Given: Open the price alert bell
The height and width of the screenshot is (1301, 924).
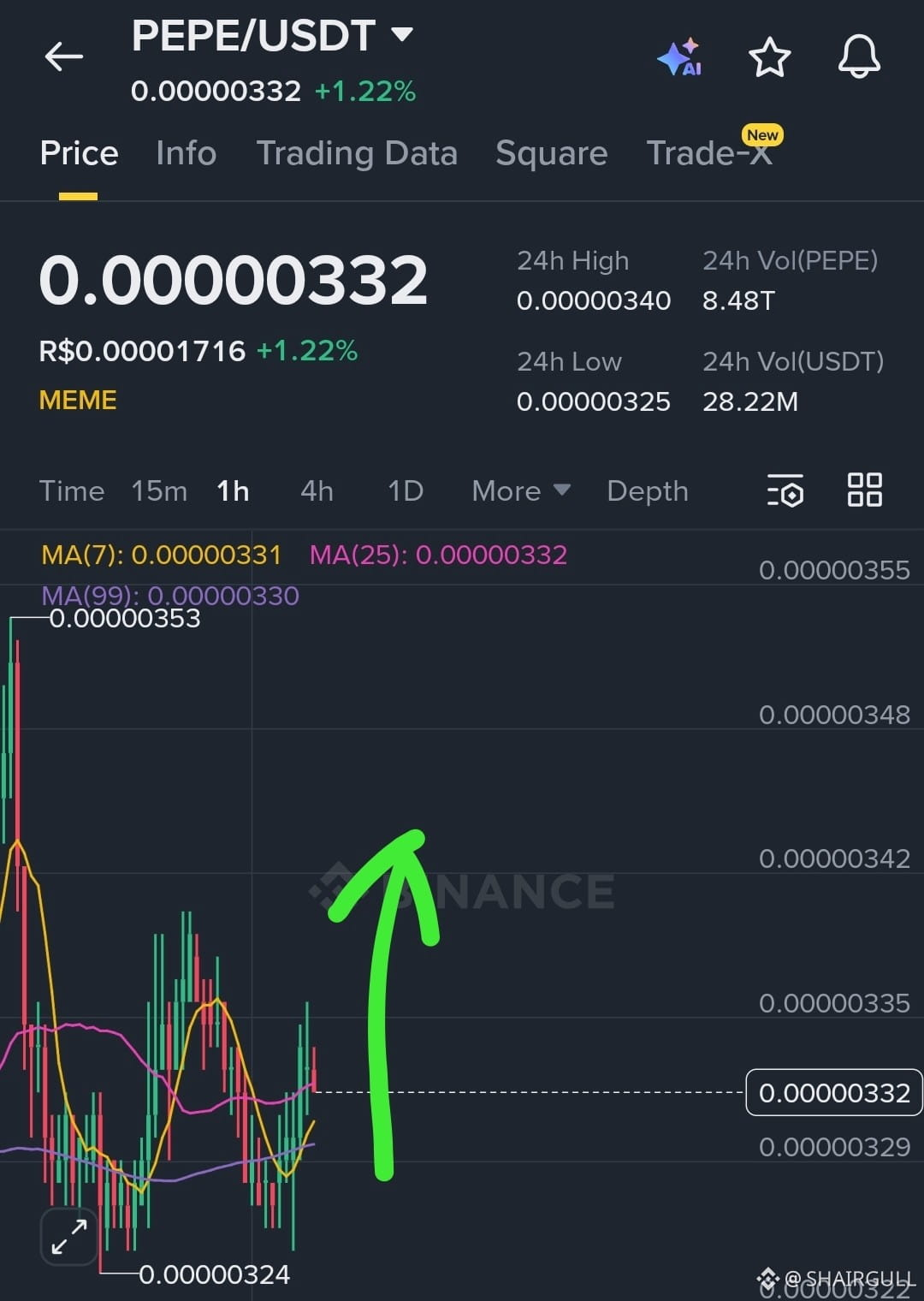Looking at the screenshot, I should click(859, 57).
